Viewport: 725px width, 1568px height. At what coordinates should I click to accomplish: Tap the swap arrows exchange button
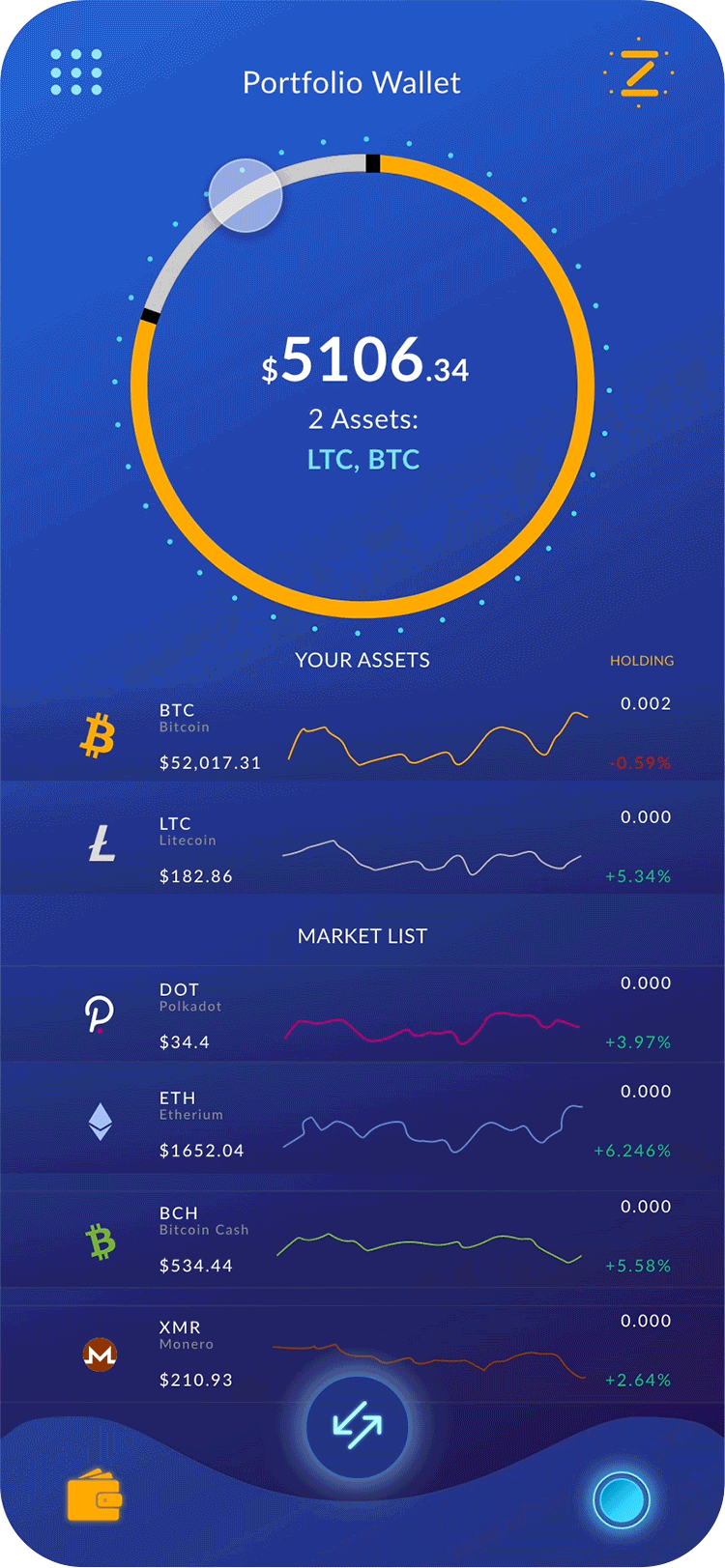click(358, 1427)
